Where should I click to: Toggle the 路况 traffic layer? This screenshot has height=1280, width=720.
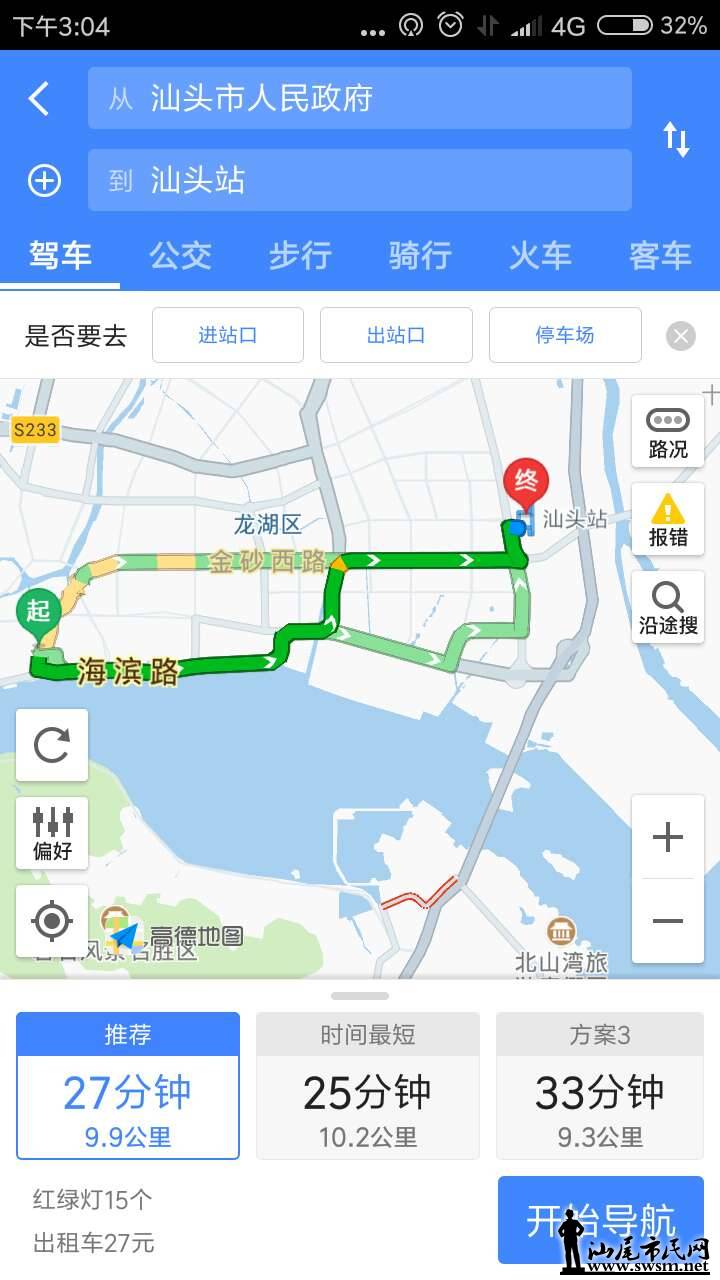pos(668,432)
